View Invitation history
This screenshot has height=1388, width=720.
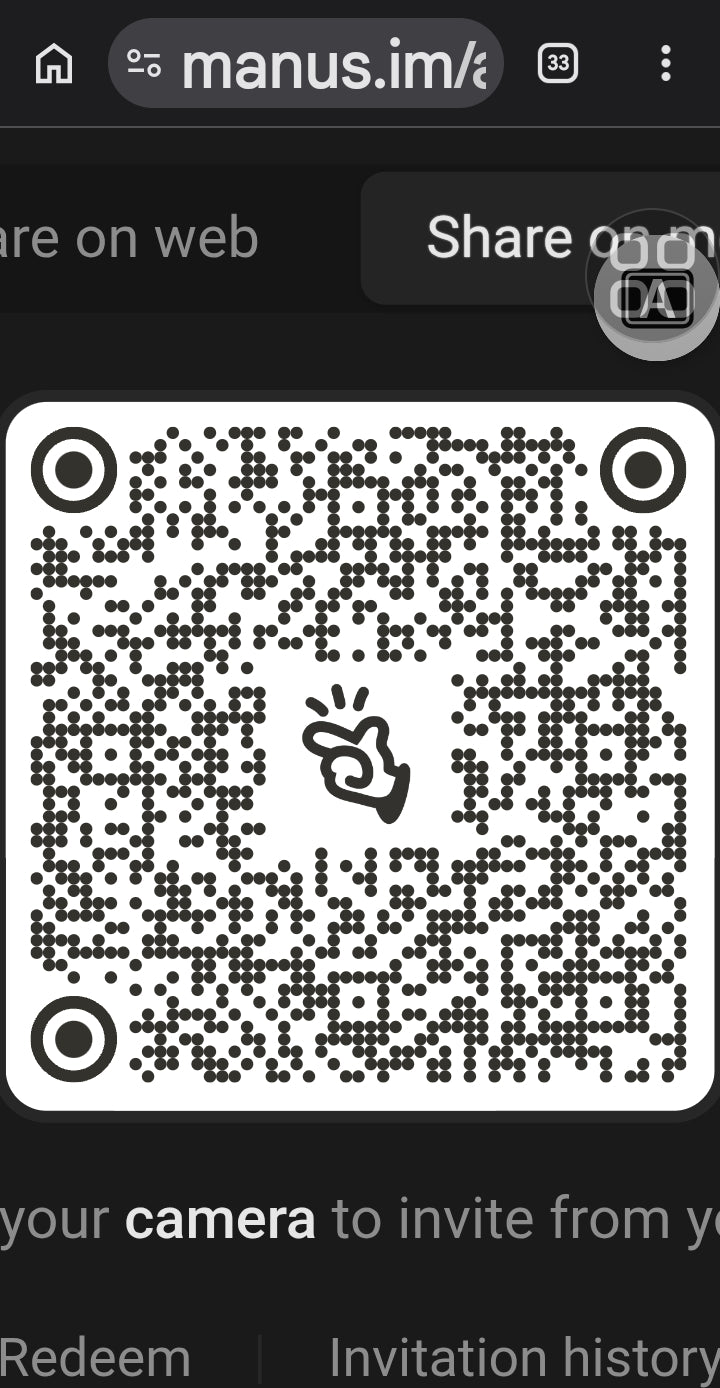pos(524,1359)
